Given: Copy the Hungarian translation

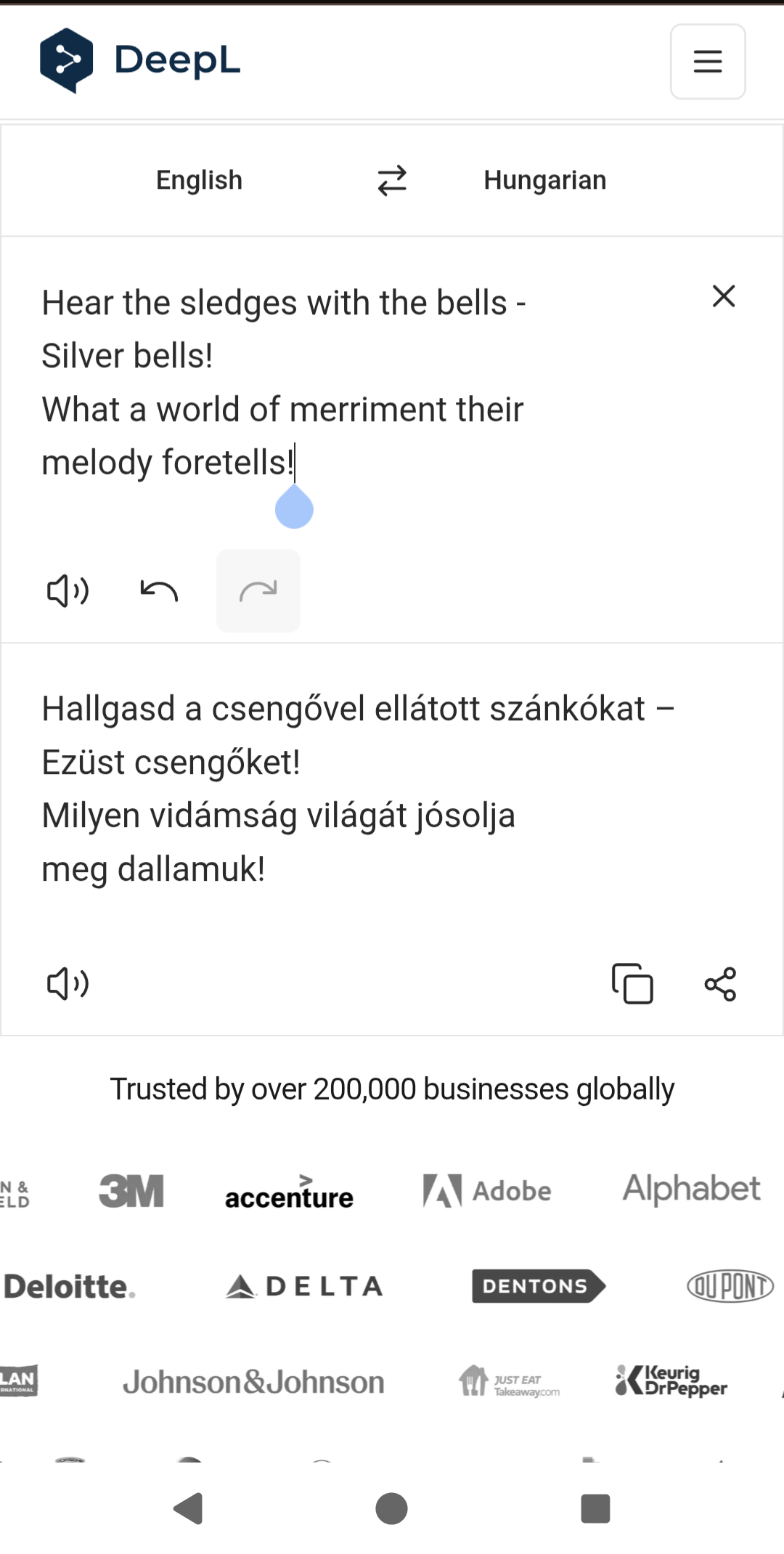Looking at the screenshot, I should 632,984.
